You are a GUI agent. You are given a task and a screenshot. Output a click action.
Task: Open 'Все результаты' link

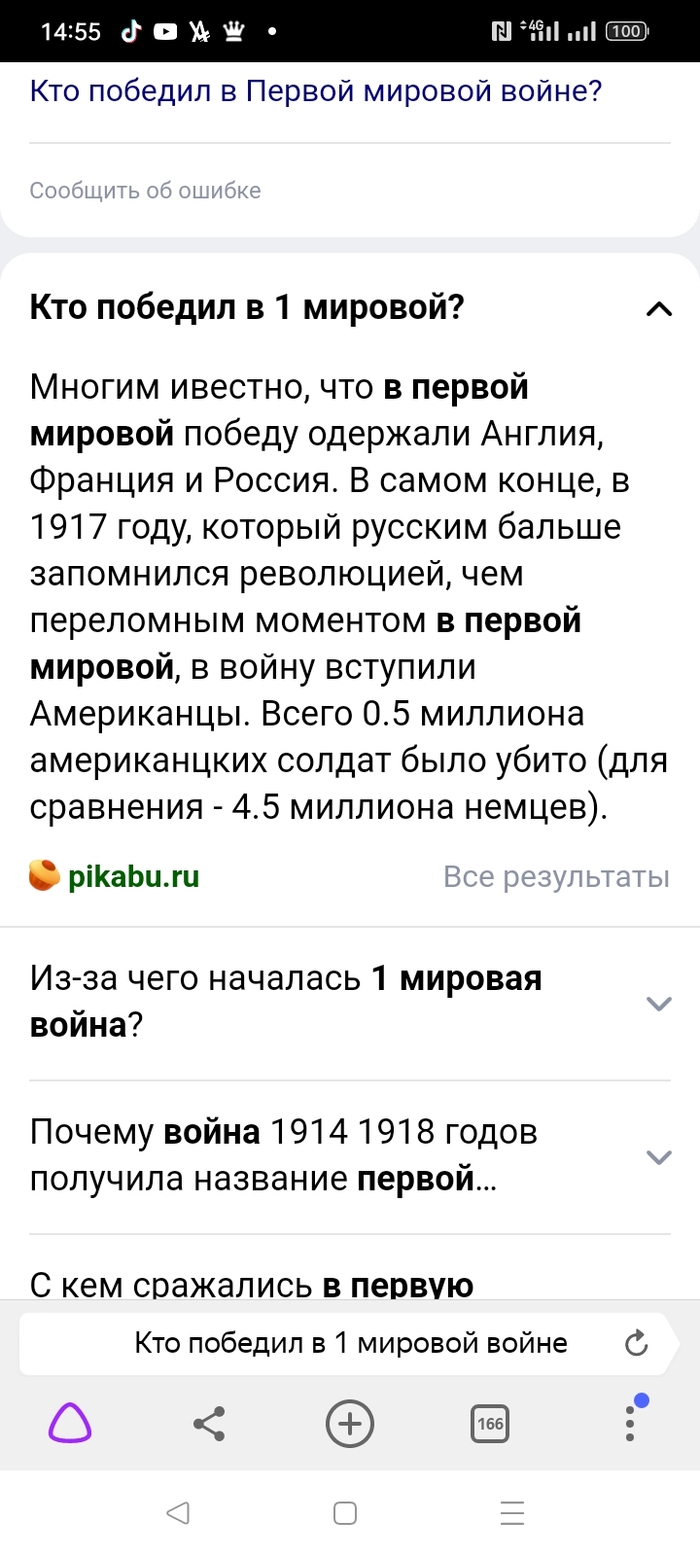point(556,878)
